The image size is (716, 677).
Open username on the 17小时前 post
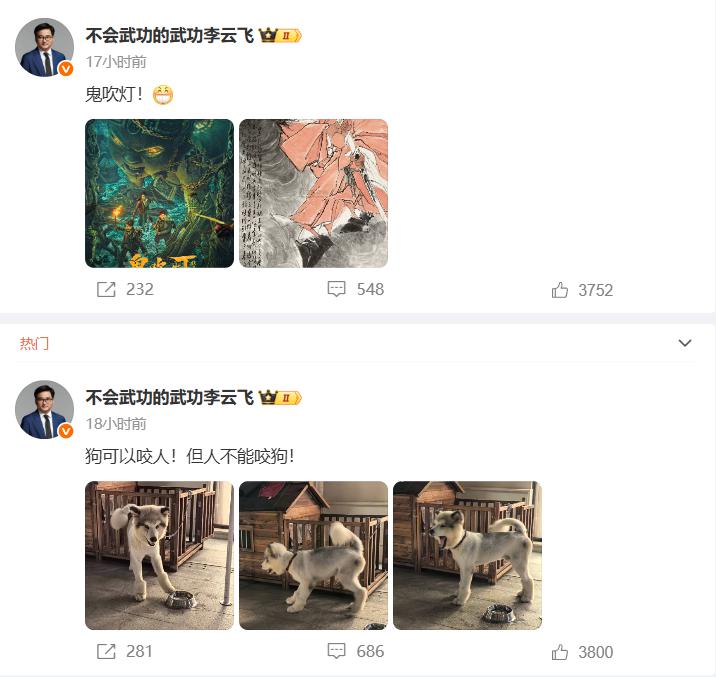[x=169, y=35]
